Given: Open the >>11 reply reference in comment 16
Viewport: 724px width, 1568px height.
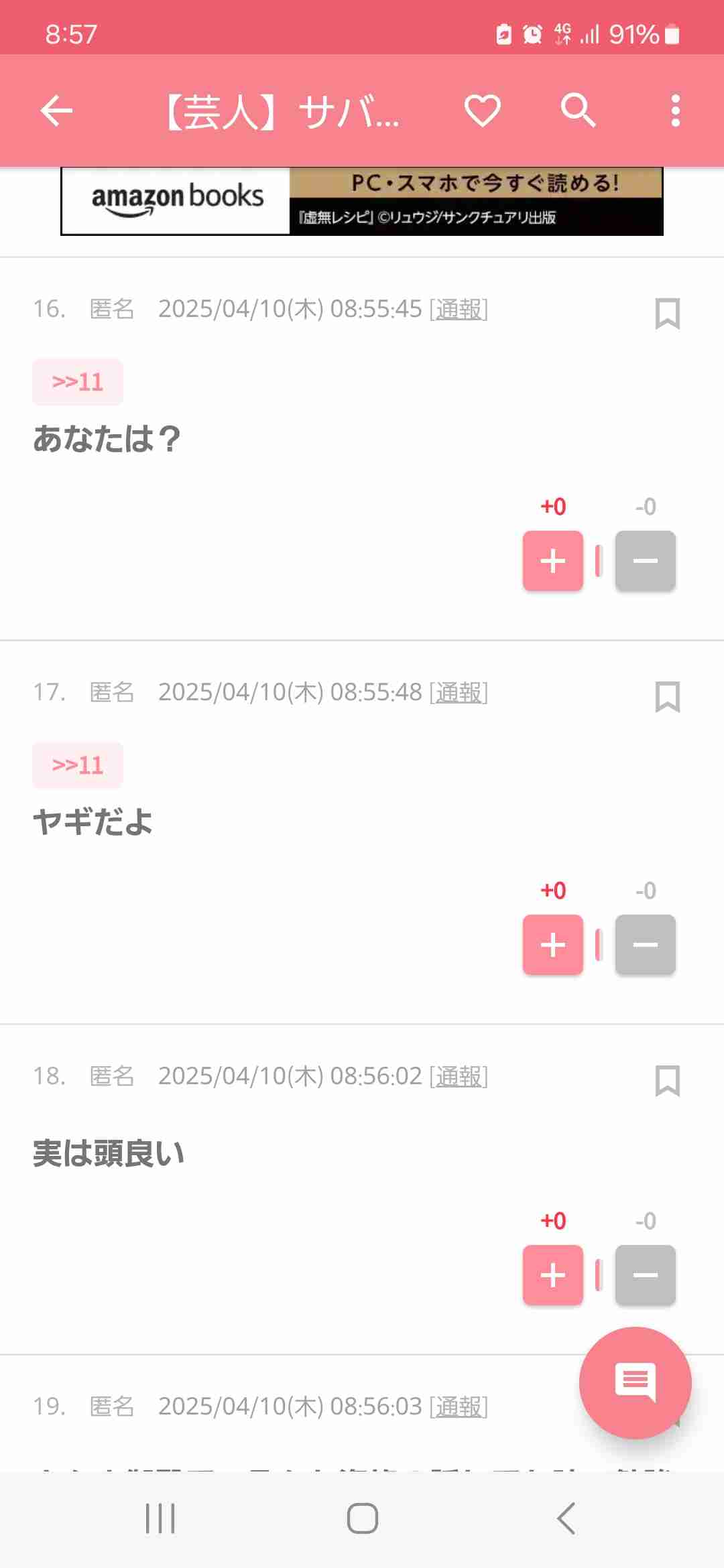Looking at the screenshot, I should [x=78, y=382].
